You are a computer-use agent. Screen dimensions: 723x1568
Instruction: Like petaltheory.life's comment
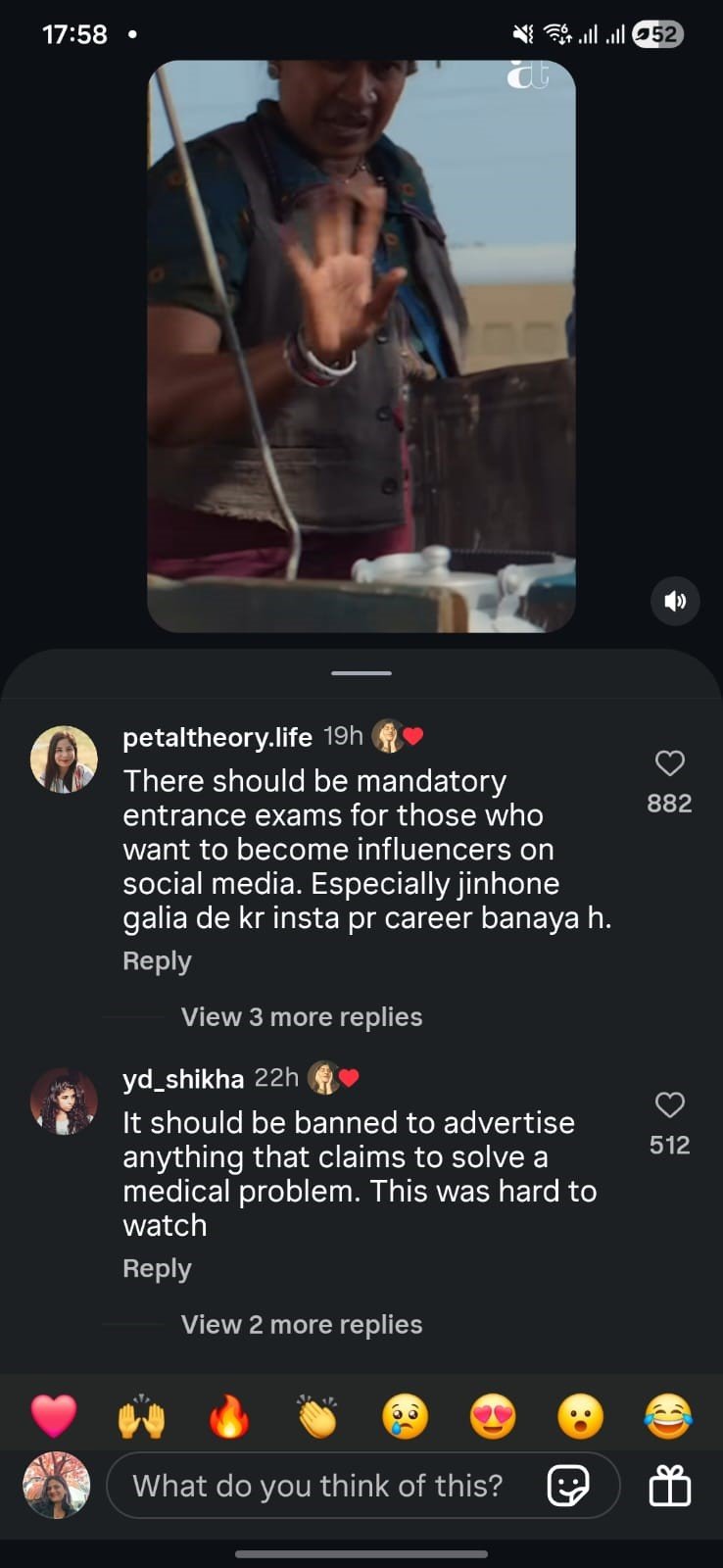(669, 763)
